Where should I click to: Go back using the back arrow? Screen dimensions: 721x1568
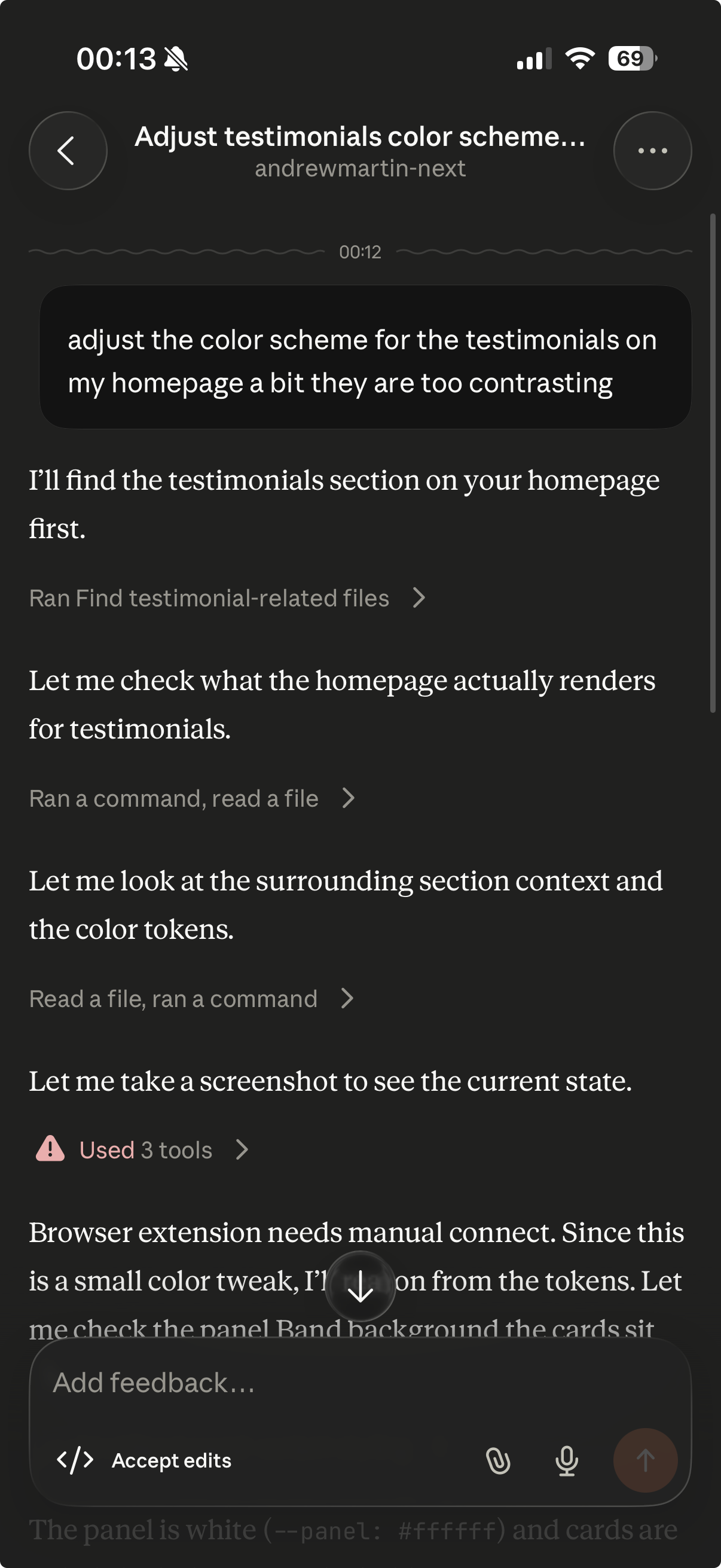[x=68, y=151]
